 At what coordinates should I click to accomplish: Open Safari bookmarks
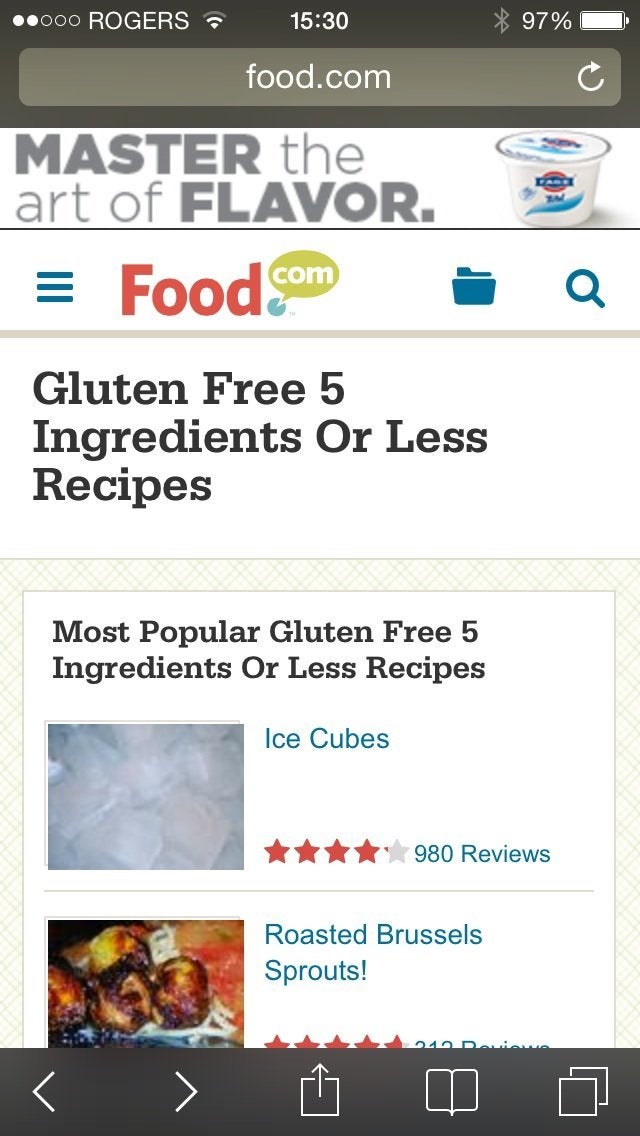click(x=451, y=1091)
